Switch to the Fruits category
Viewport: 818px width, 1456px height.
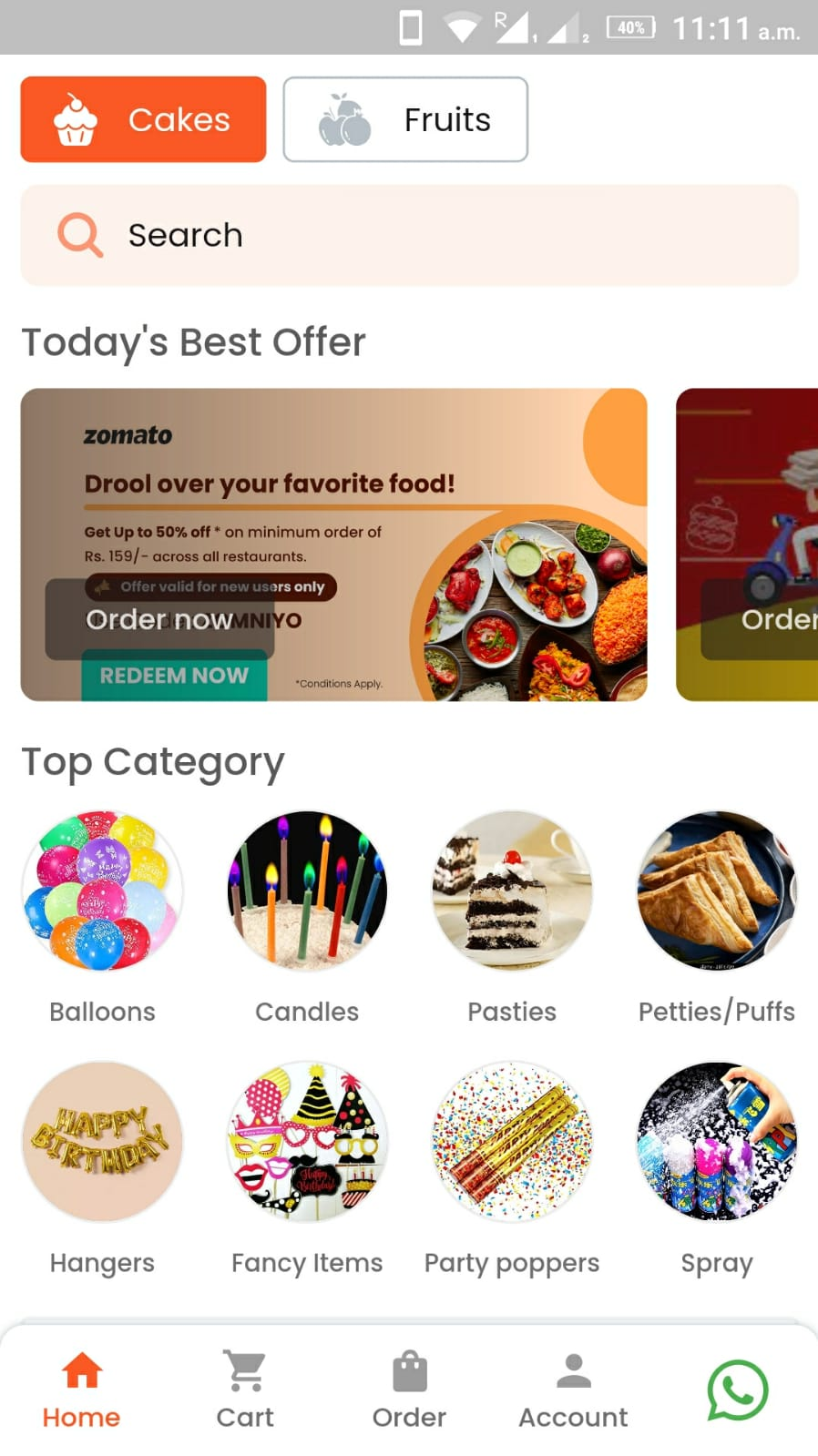[x=405, y=119]
